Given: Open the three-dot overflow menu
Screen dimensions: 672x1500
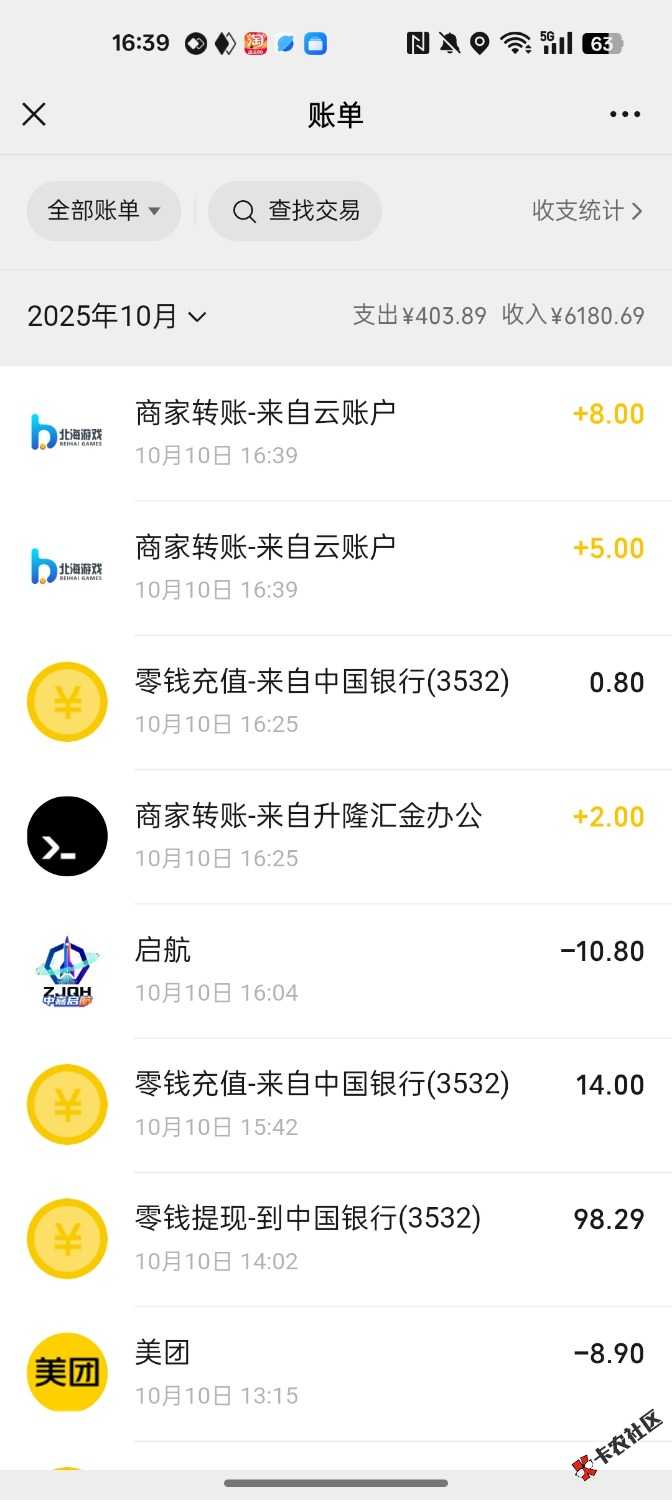Looking at the screenshot, I should click(x=625, y=115).
